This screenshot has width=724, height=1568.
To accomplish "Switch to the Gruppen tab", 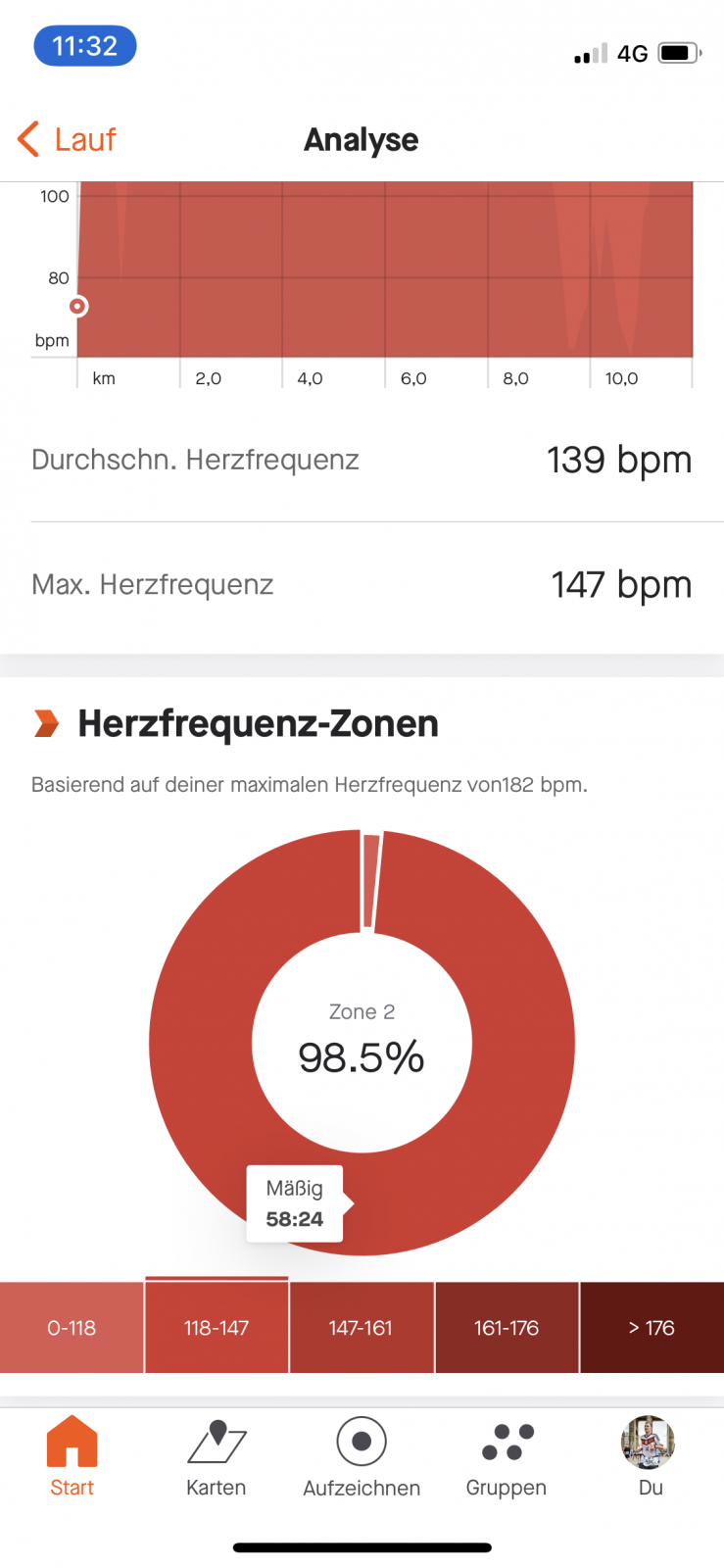I will 507,1456.
